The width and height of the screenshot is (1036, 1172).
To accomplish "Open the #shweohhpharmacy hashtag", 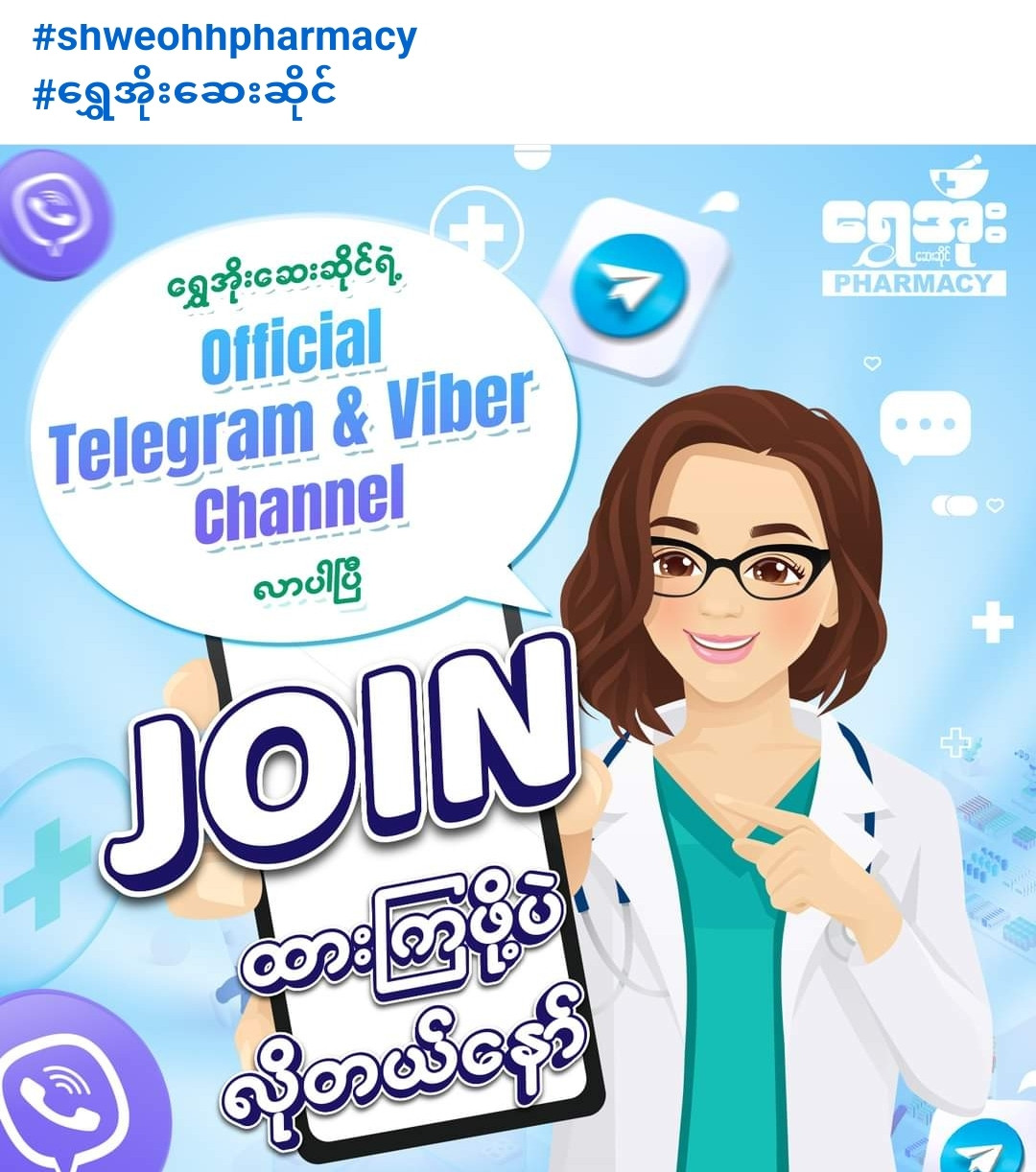I will 224,38.
